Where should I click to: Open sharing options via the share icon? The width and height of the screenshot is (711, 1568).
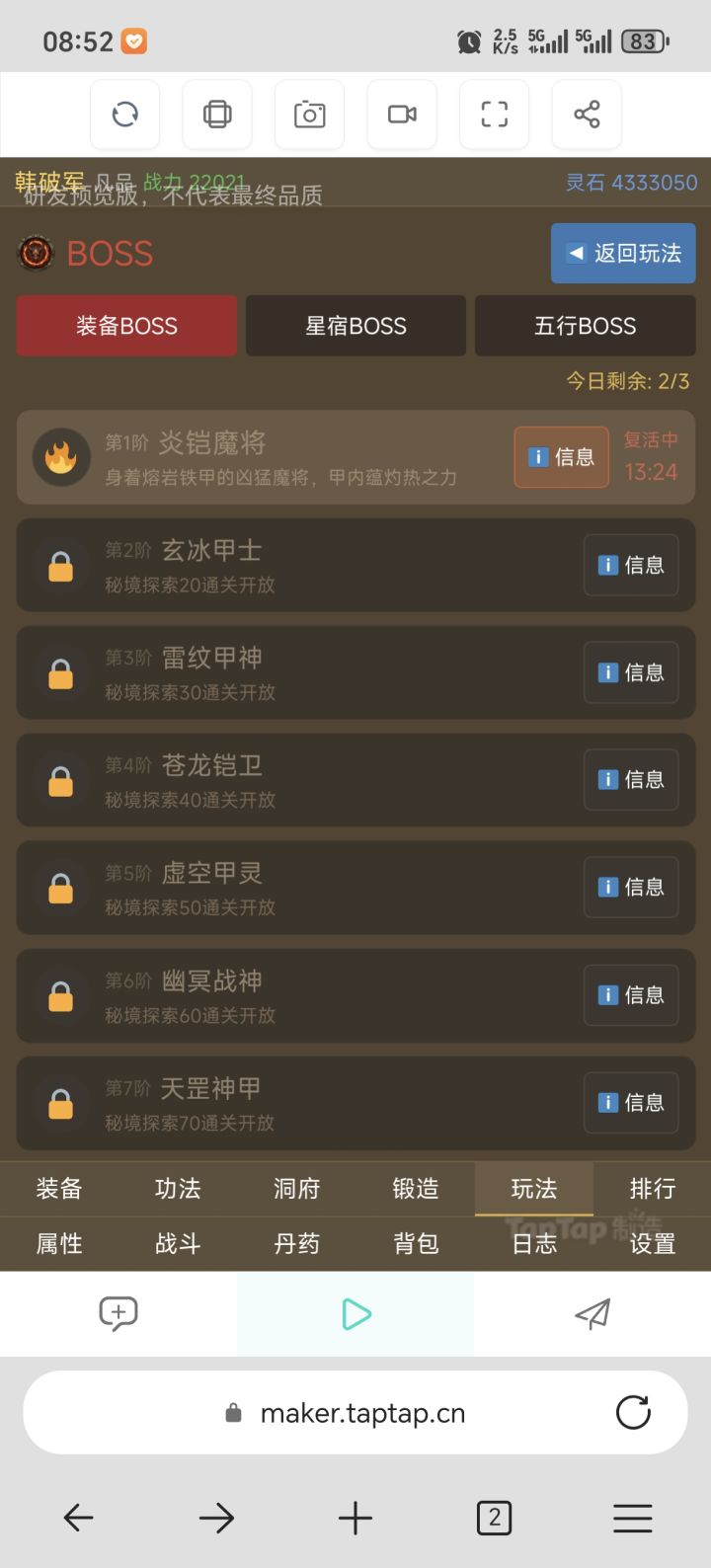click(x=587, y=115)
